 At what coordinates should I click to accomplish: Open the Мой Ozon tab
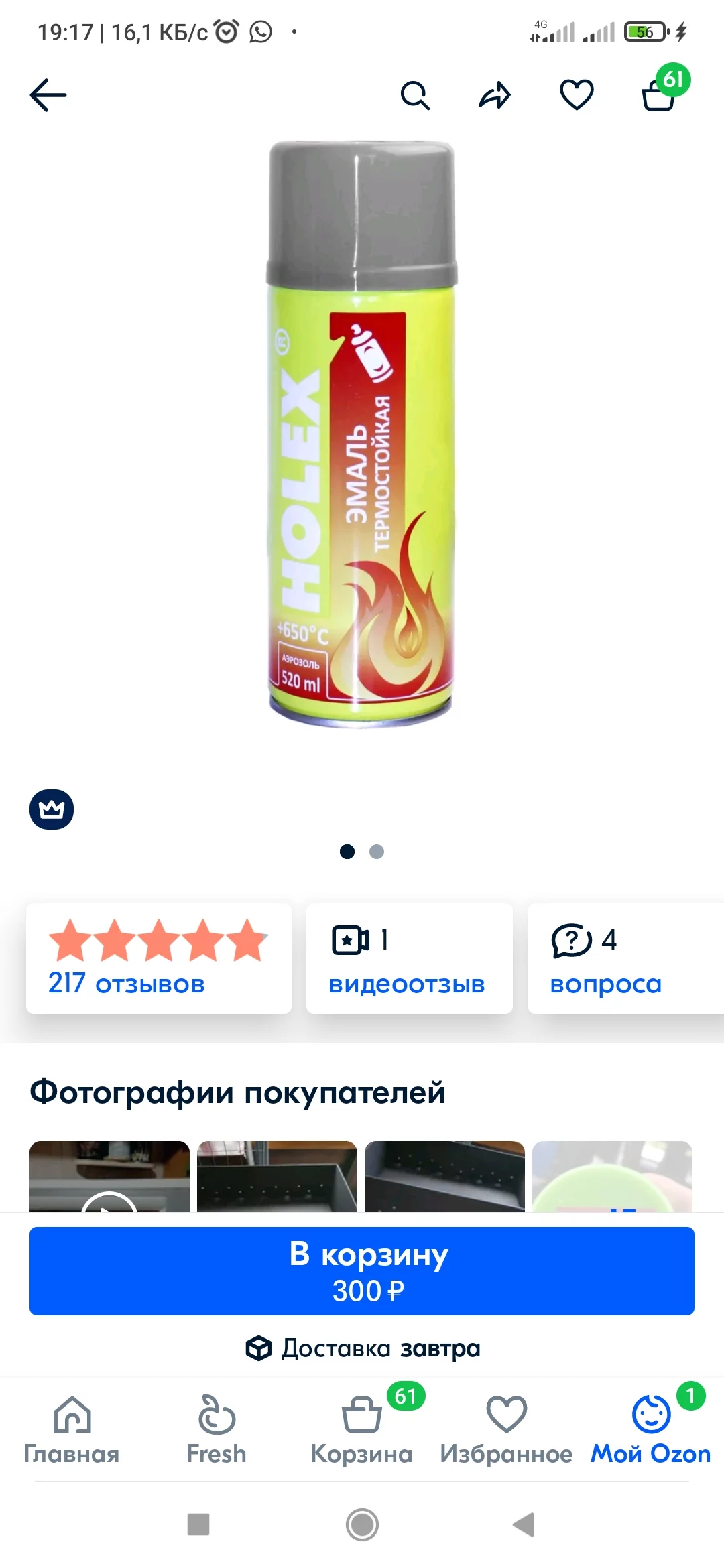pos(651,1431)
